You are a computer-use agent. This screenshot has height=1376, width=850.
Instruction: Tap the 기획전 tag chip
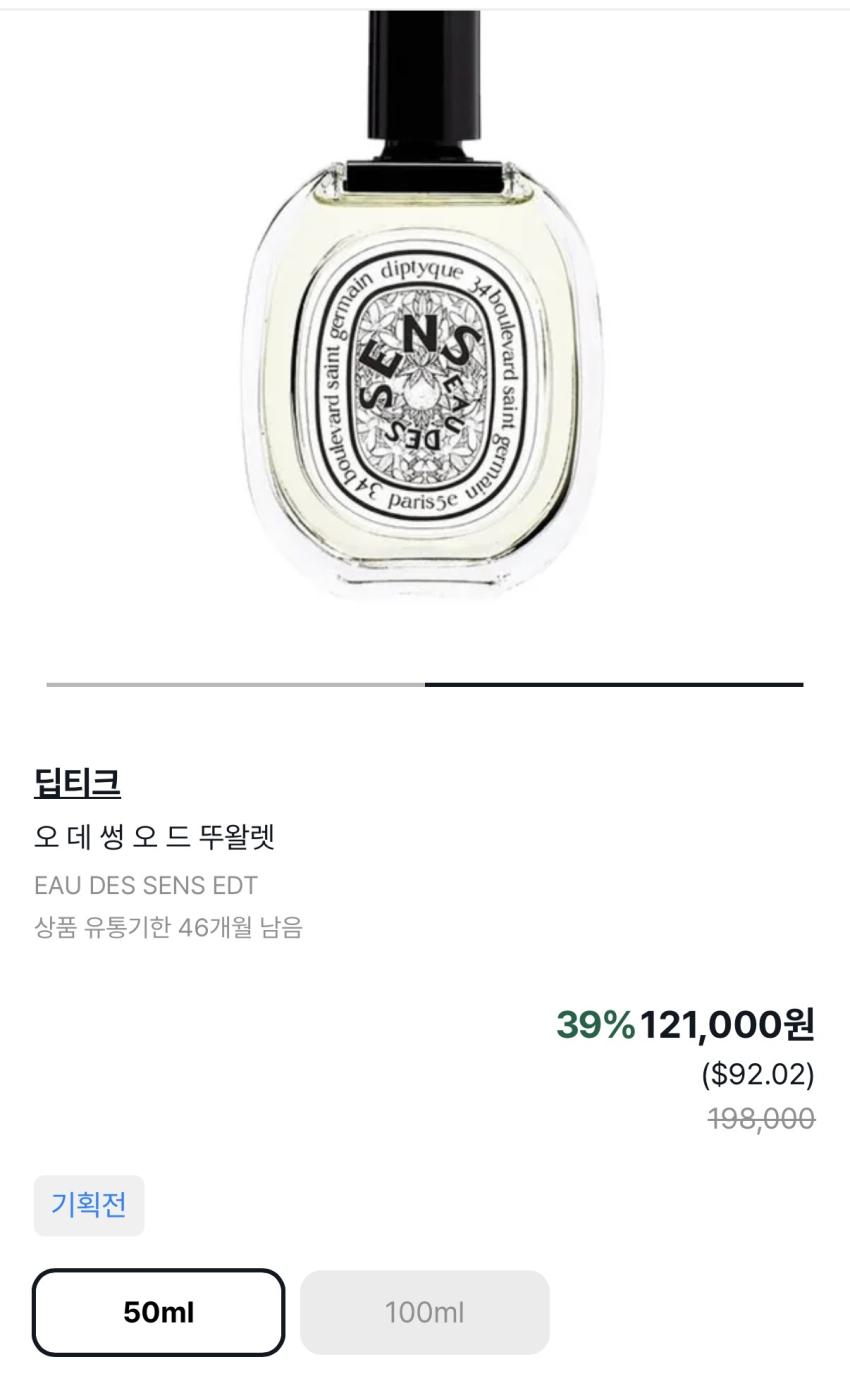click(x=89, y=1205)
